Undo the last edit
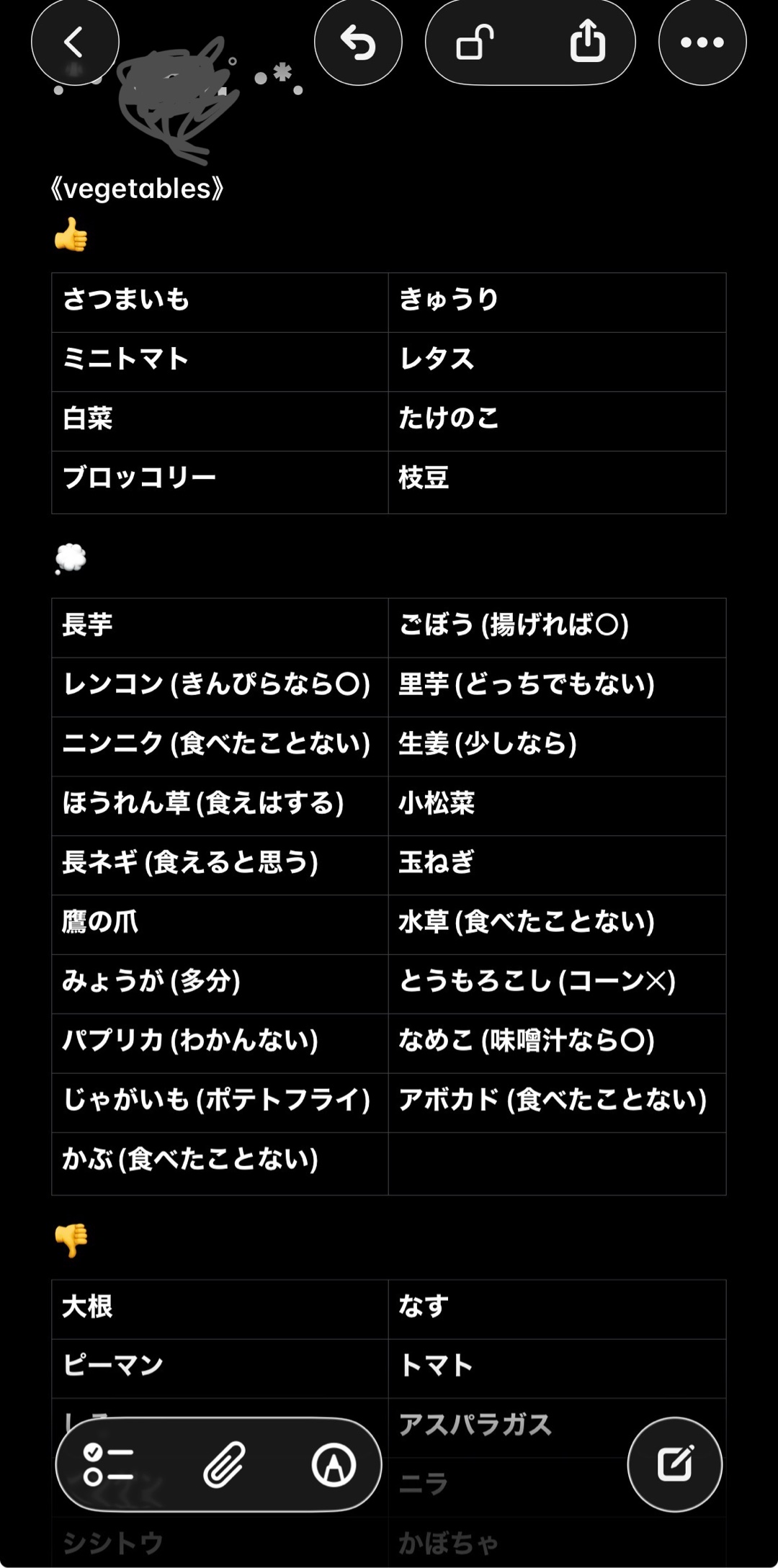Screen dimensions: 778x1568 358,42
